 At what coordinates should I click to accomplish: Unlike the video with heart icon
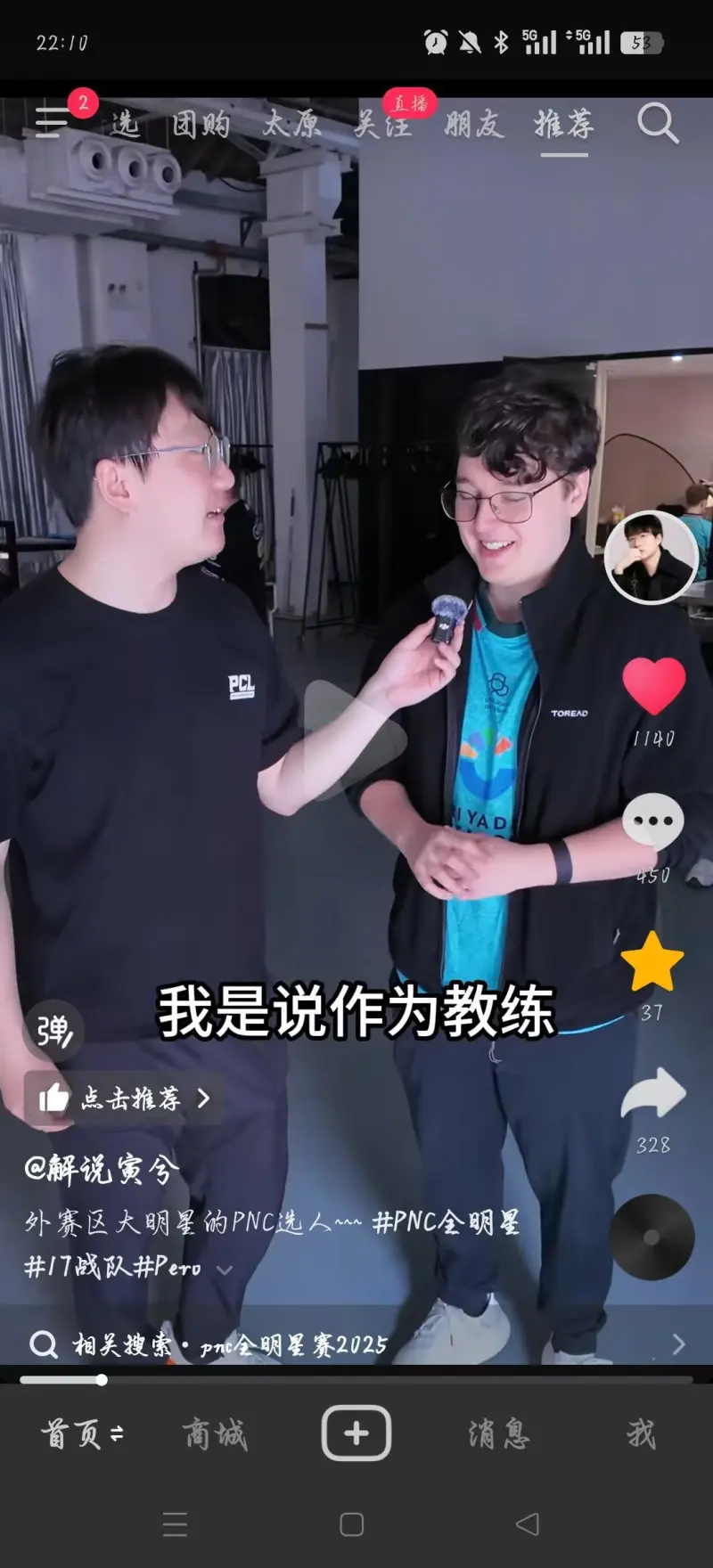(653, 686)
